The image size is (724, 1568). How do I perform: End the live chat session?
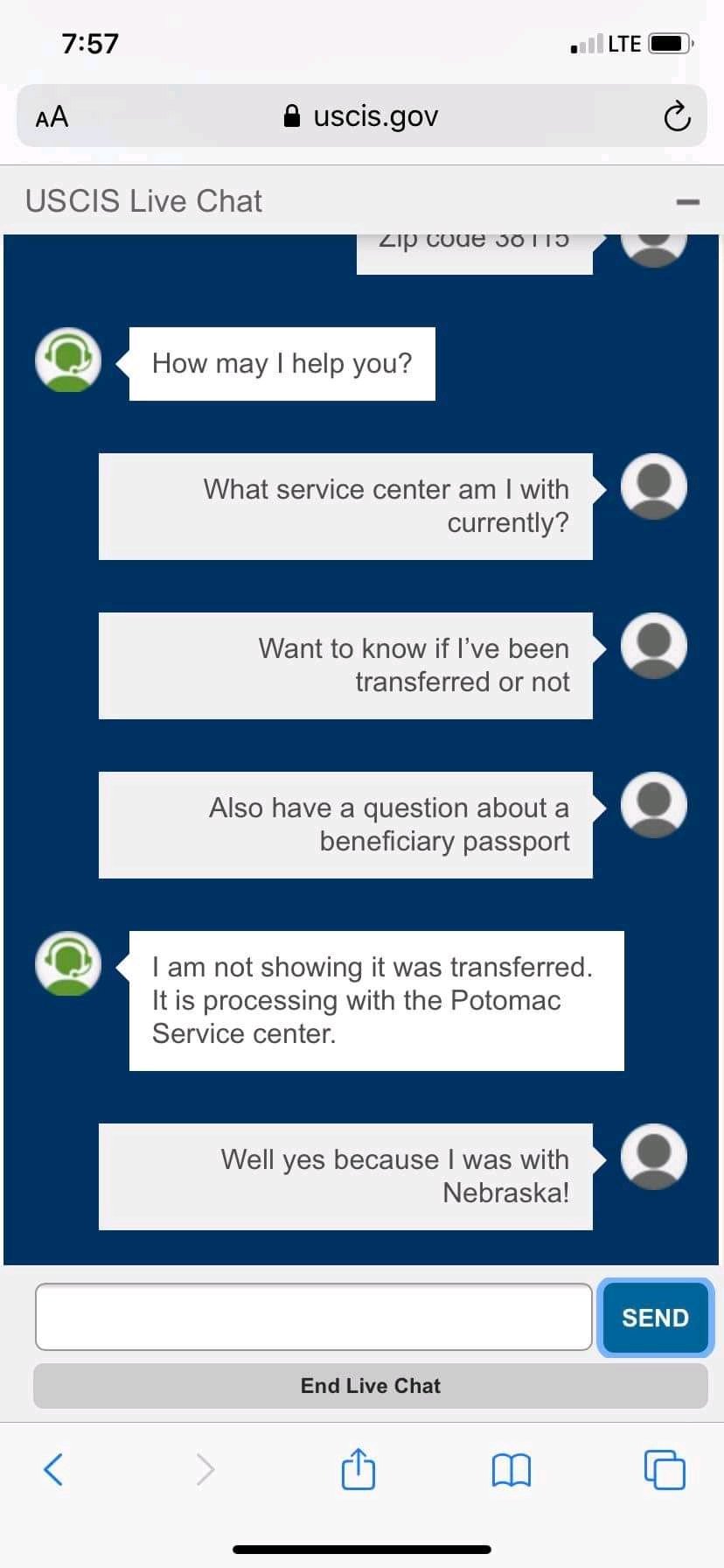point(371,1385)
